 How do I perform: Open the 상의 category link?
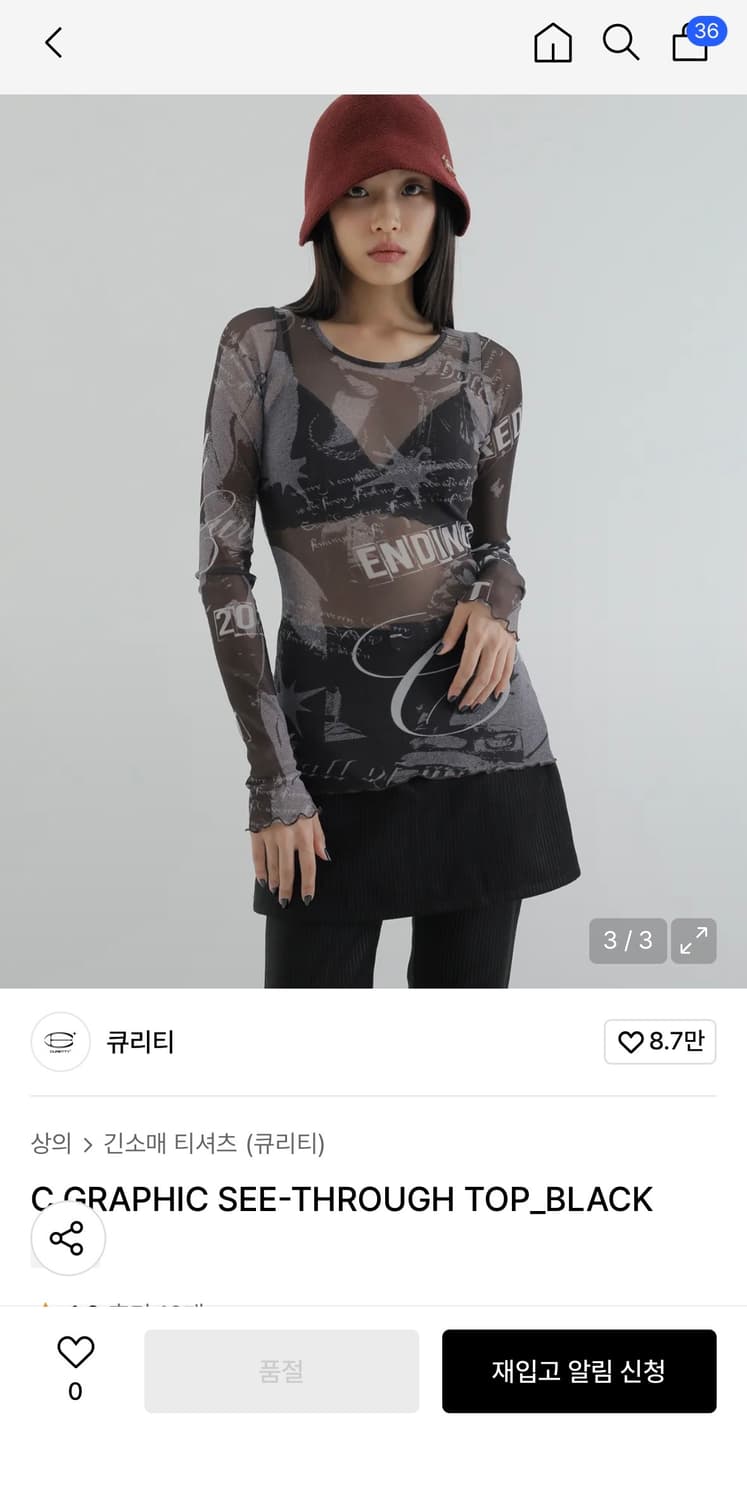[49, 1143]
